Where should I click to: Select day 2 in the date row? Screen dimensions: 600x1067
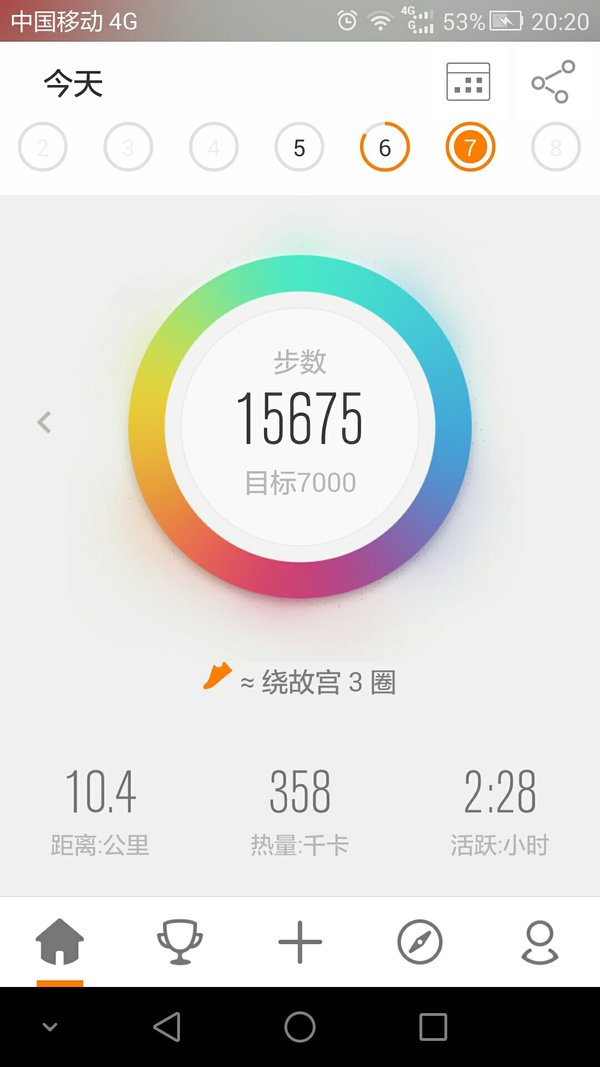tap(42, 147)
